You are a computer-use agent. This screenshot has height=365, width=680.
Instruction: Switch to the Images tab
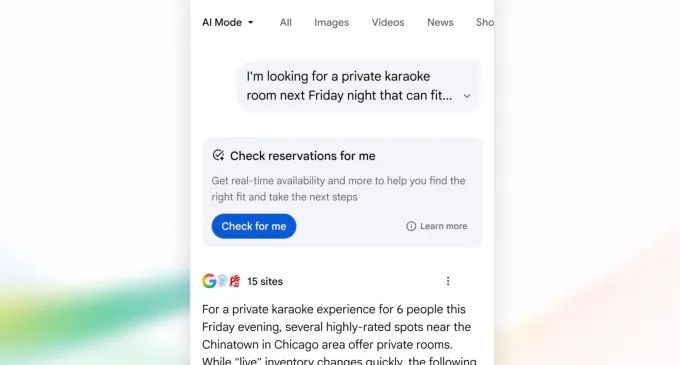pos(331,23)
